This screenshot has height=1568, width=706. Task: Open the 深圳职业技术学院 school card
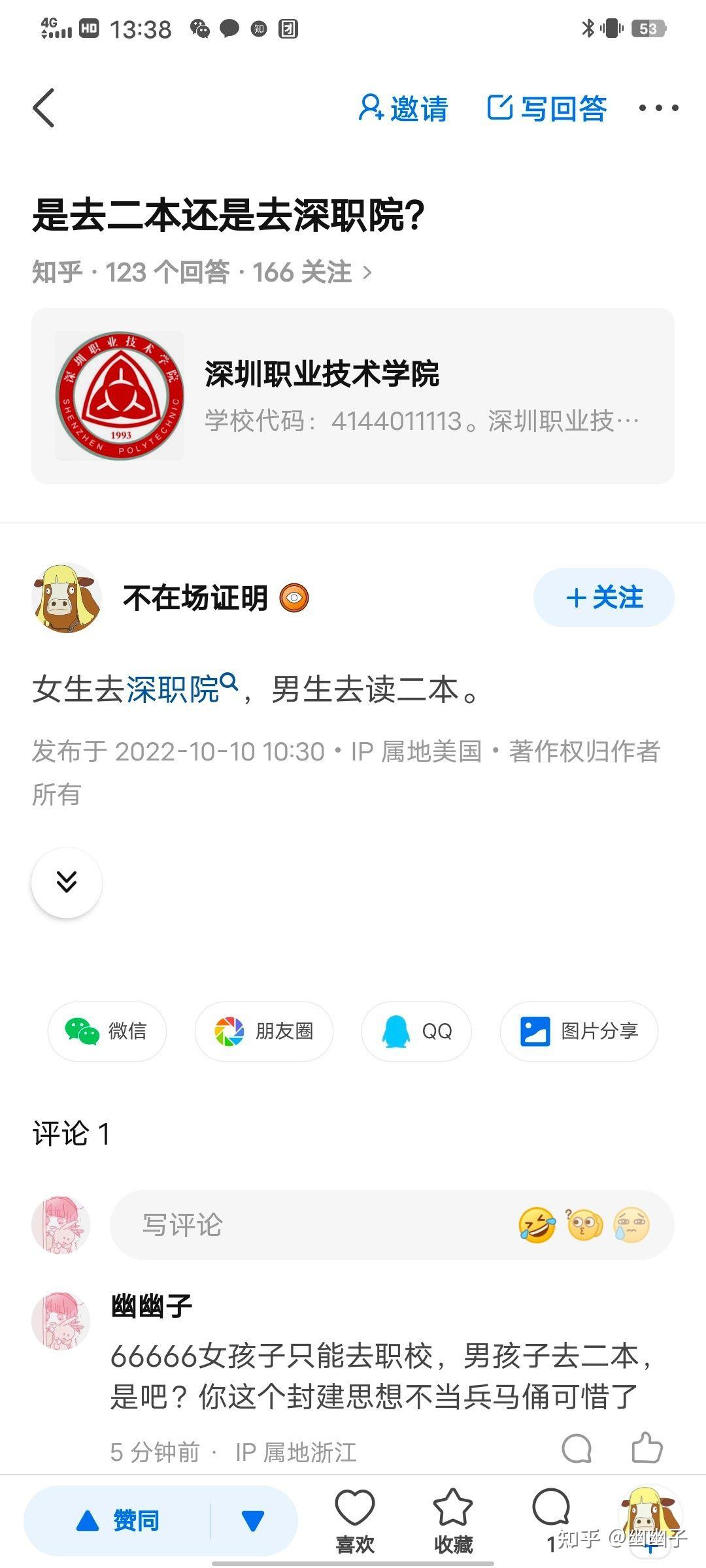[353, 396]
